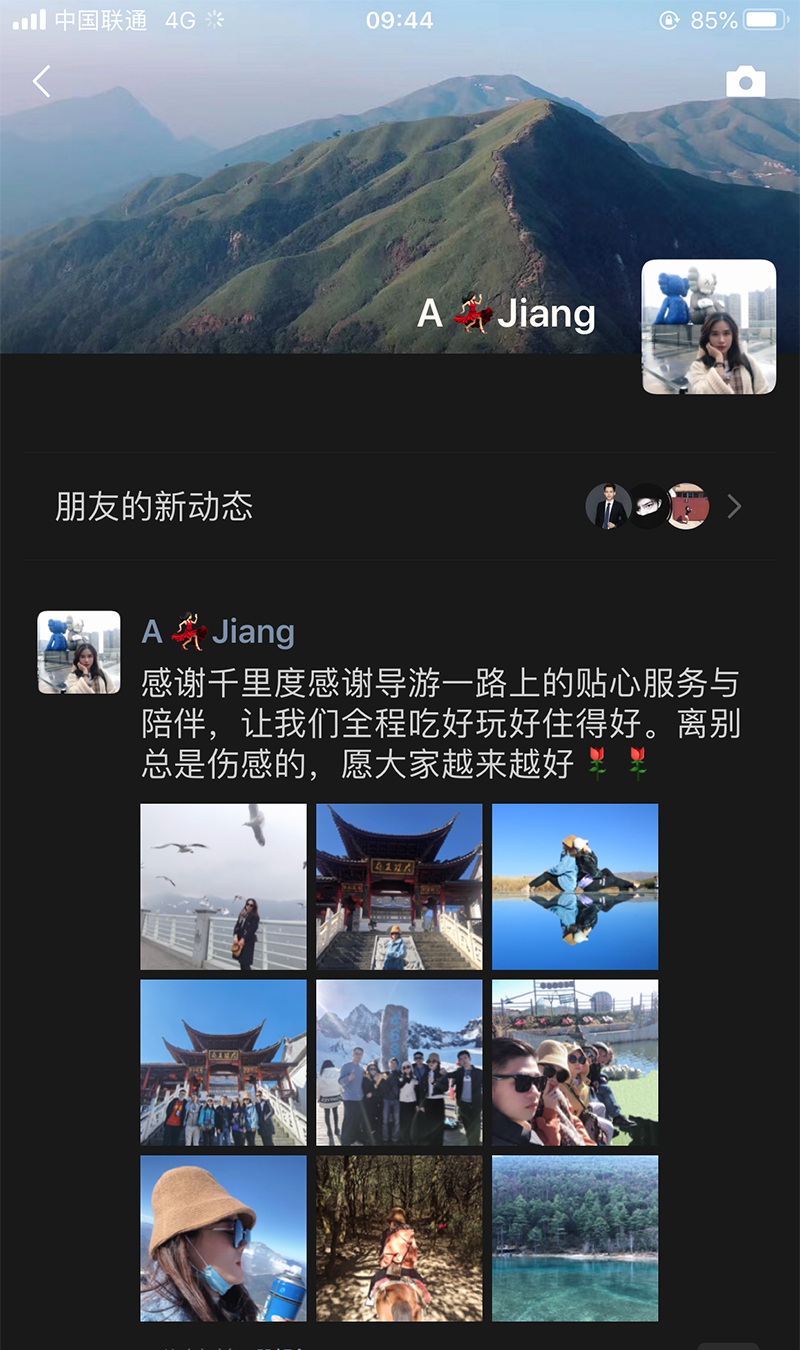Open the photo of the pavilion gate stairs
800x1350 pixels.
tap(399, 887)
